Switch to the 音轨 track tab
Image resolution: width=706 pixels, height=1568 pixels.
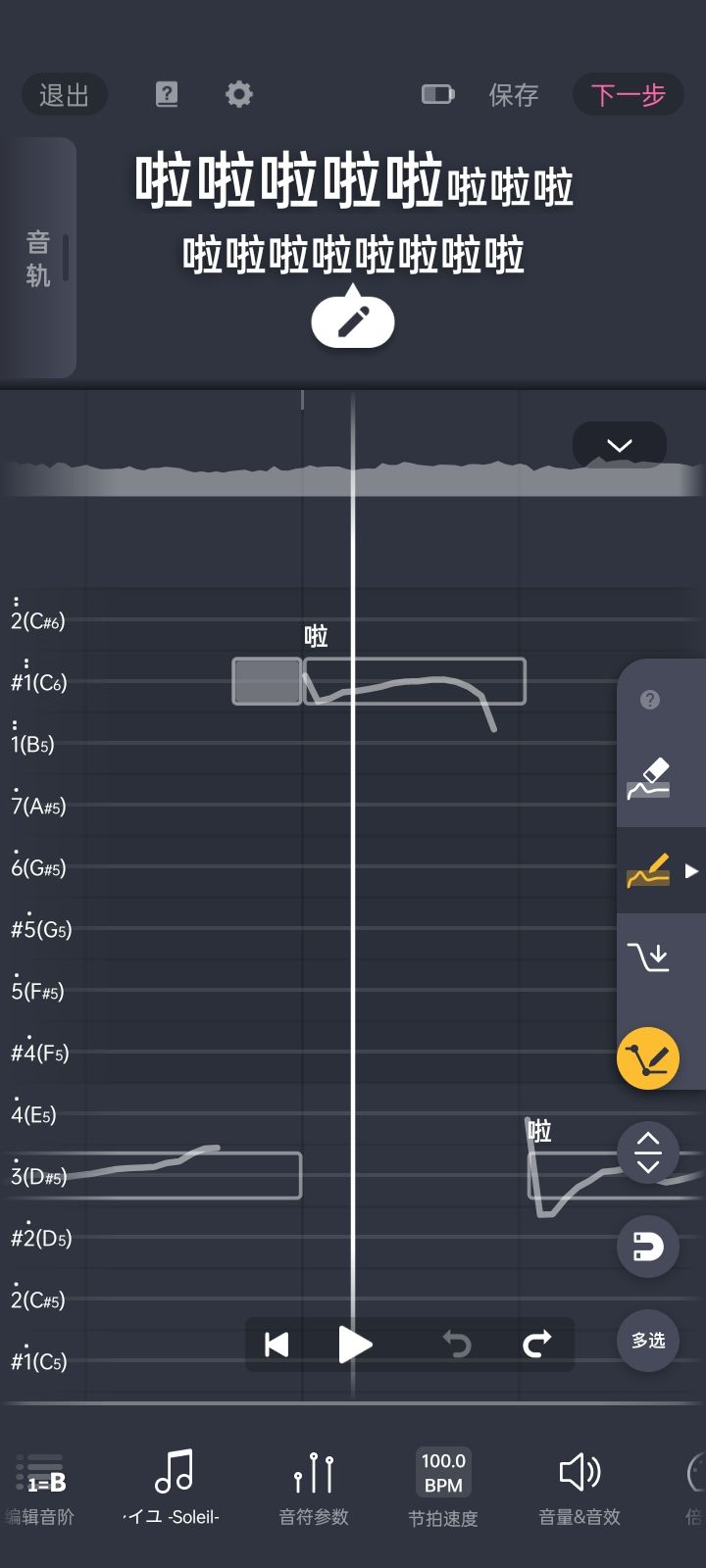pos(39,253)
